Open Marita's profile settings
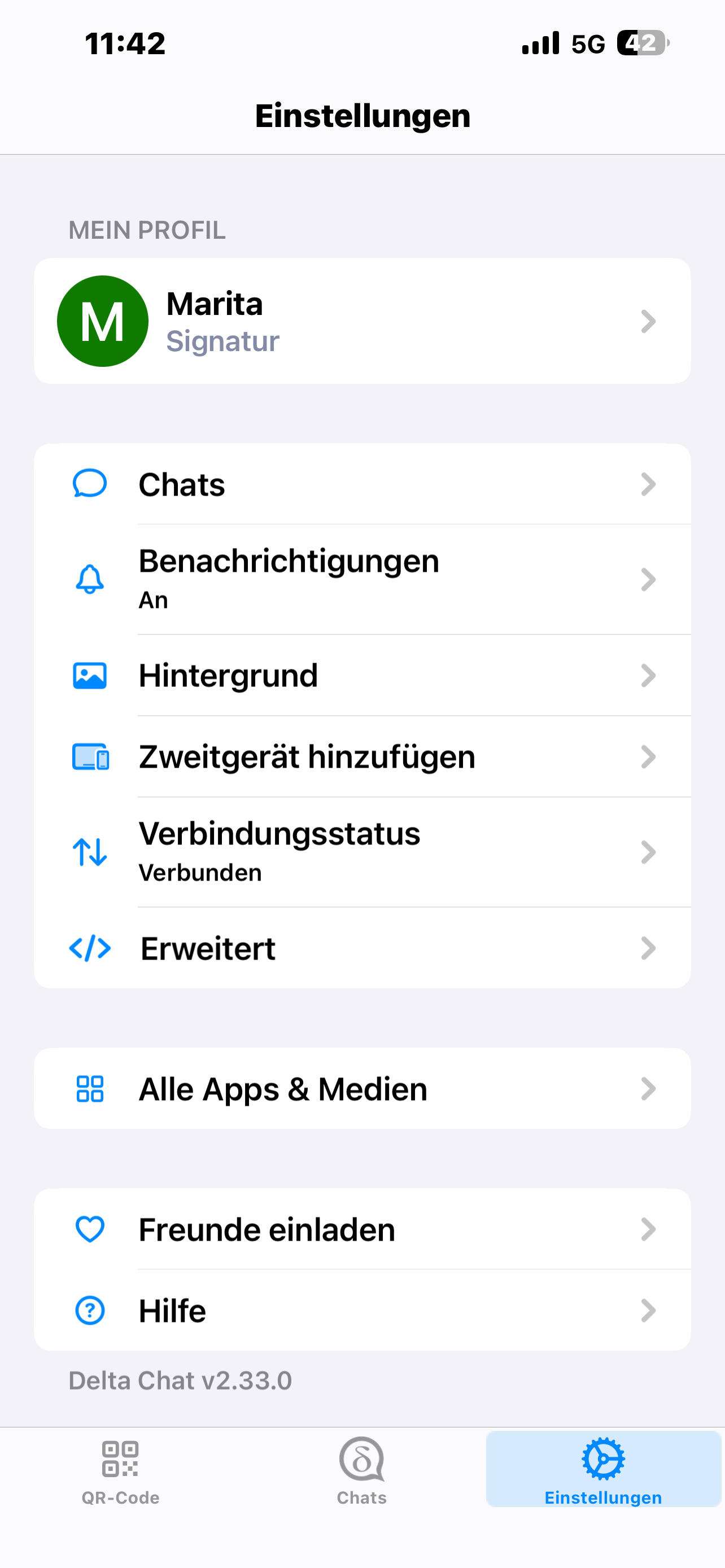 [x=361, y=321]
